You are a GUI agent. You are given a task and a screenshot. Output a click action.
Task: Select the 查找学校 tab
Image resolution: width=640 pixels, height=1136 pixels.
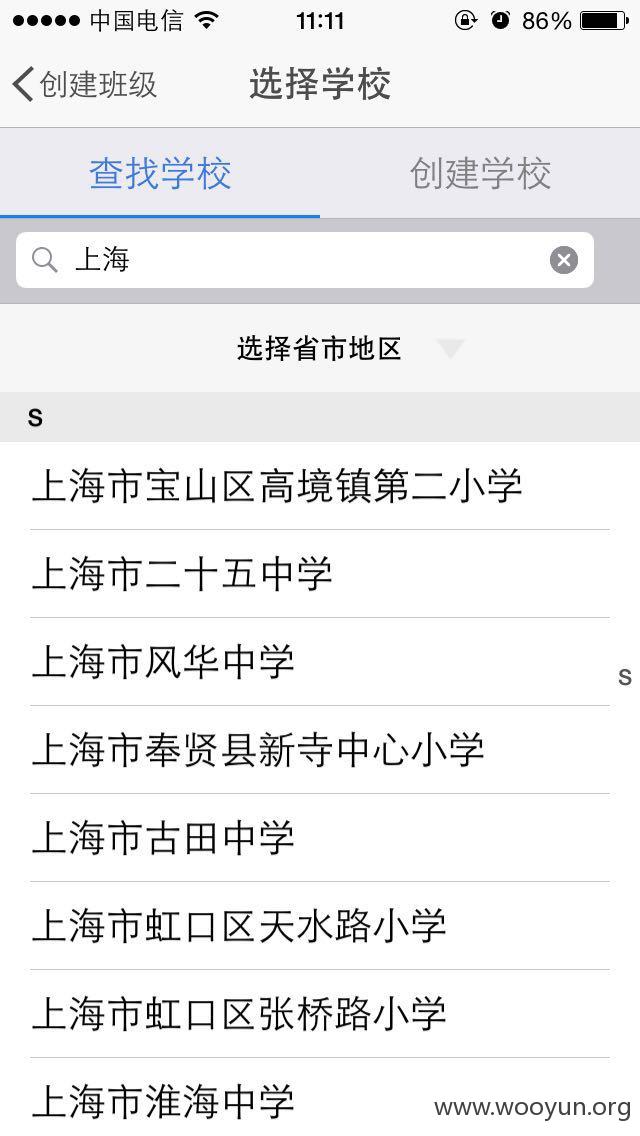pos(160,174)
